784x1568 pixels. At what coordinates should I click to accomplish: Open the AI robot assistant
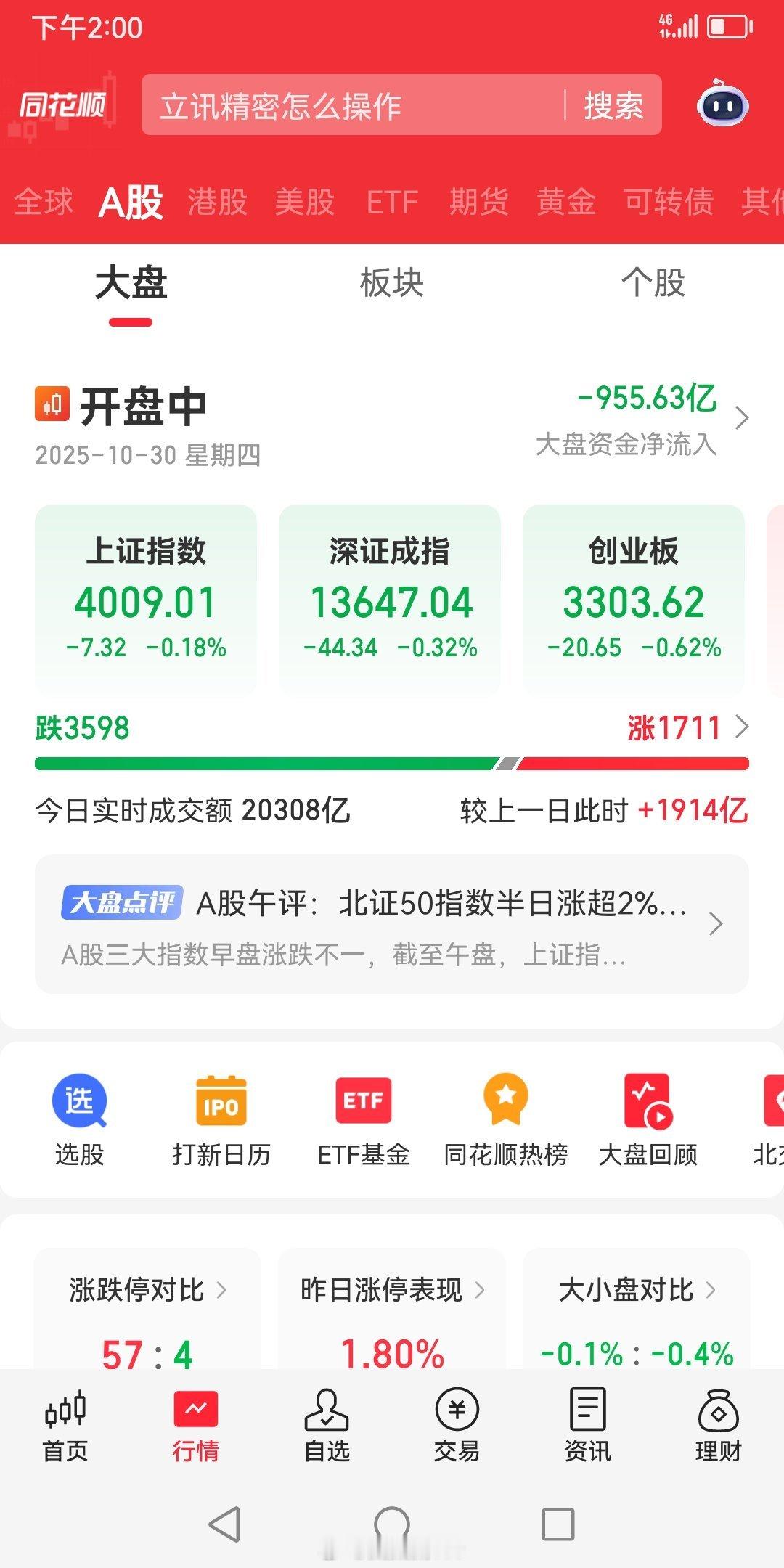[719, 106]
